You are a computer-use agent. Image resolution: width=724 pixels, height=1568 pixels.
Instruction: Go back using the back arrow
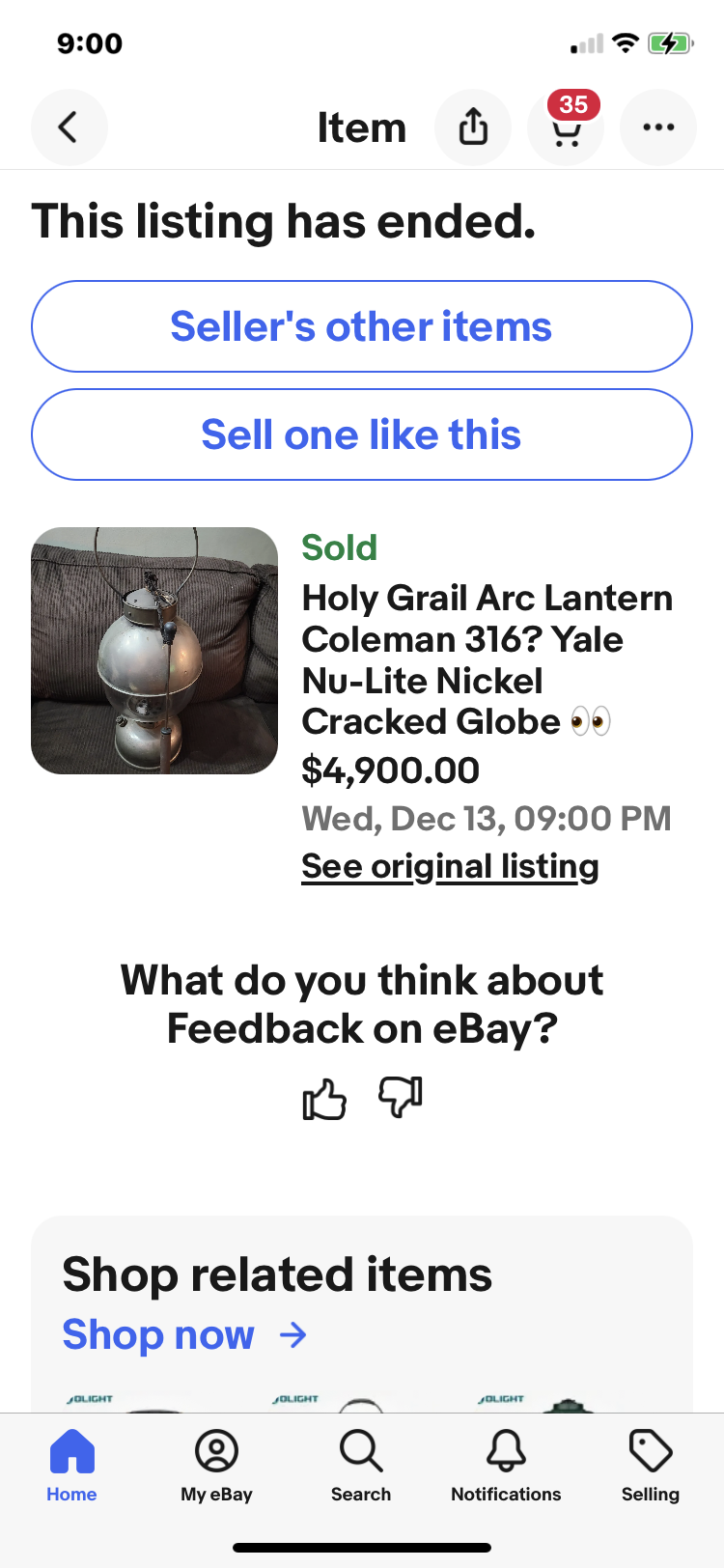point(69,127)
